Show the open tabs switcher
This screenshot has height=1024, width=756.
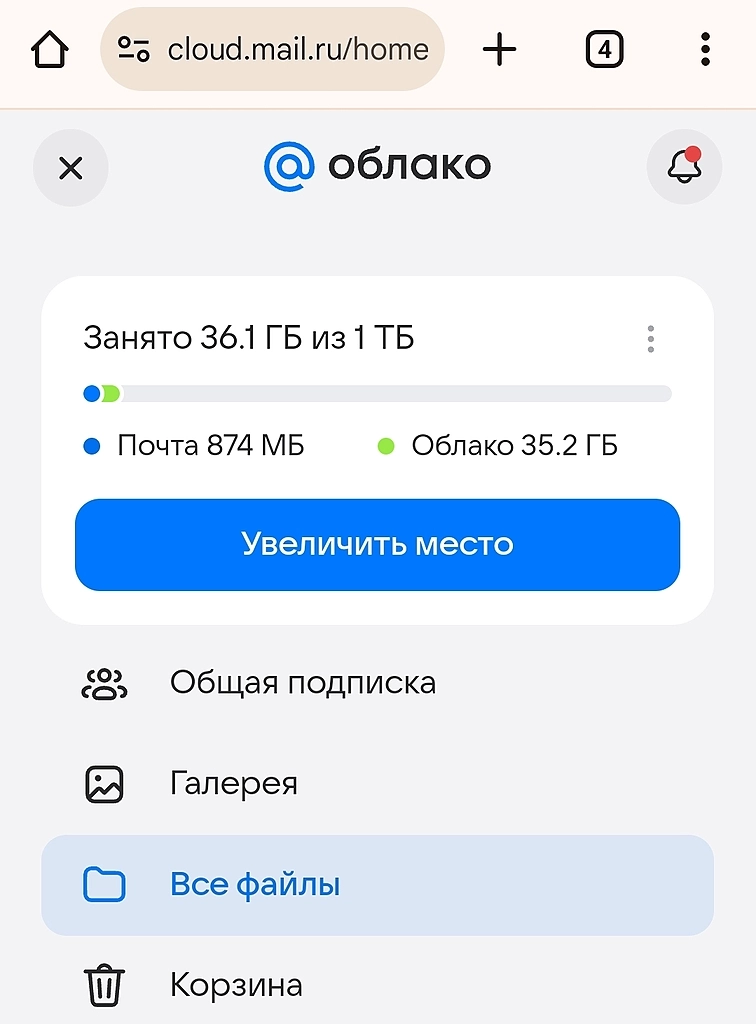point(604,49)
